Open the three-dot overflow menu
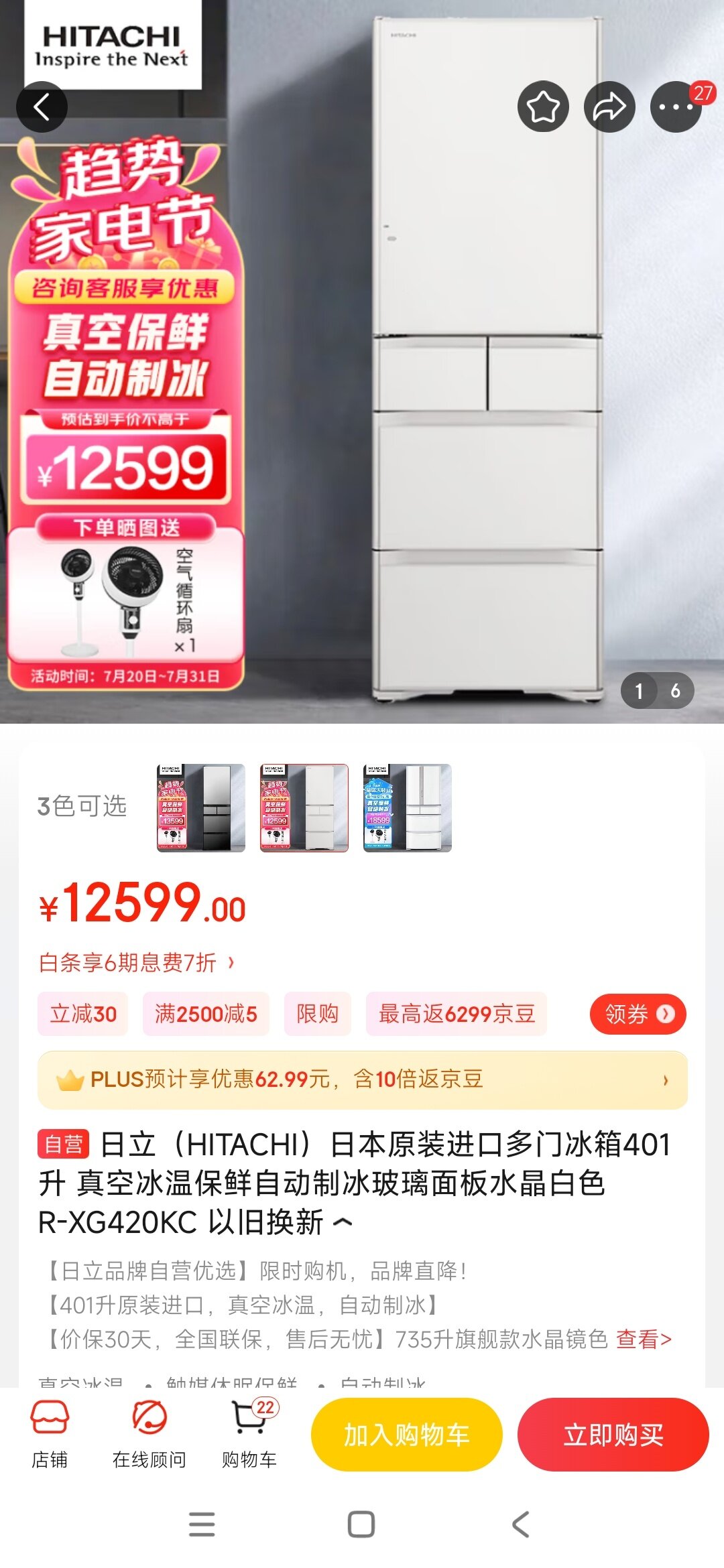Viewport: 724px width, 1568px height. point(676,107)
